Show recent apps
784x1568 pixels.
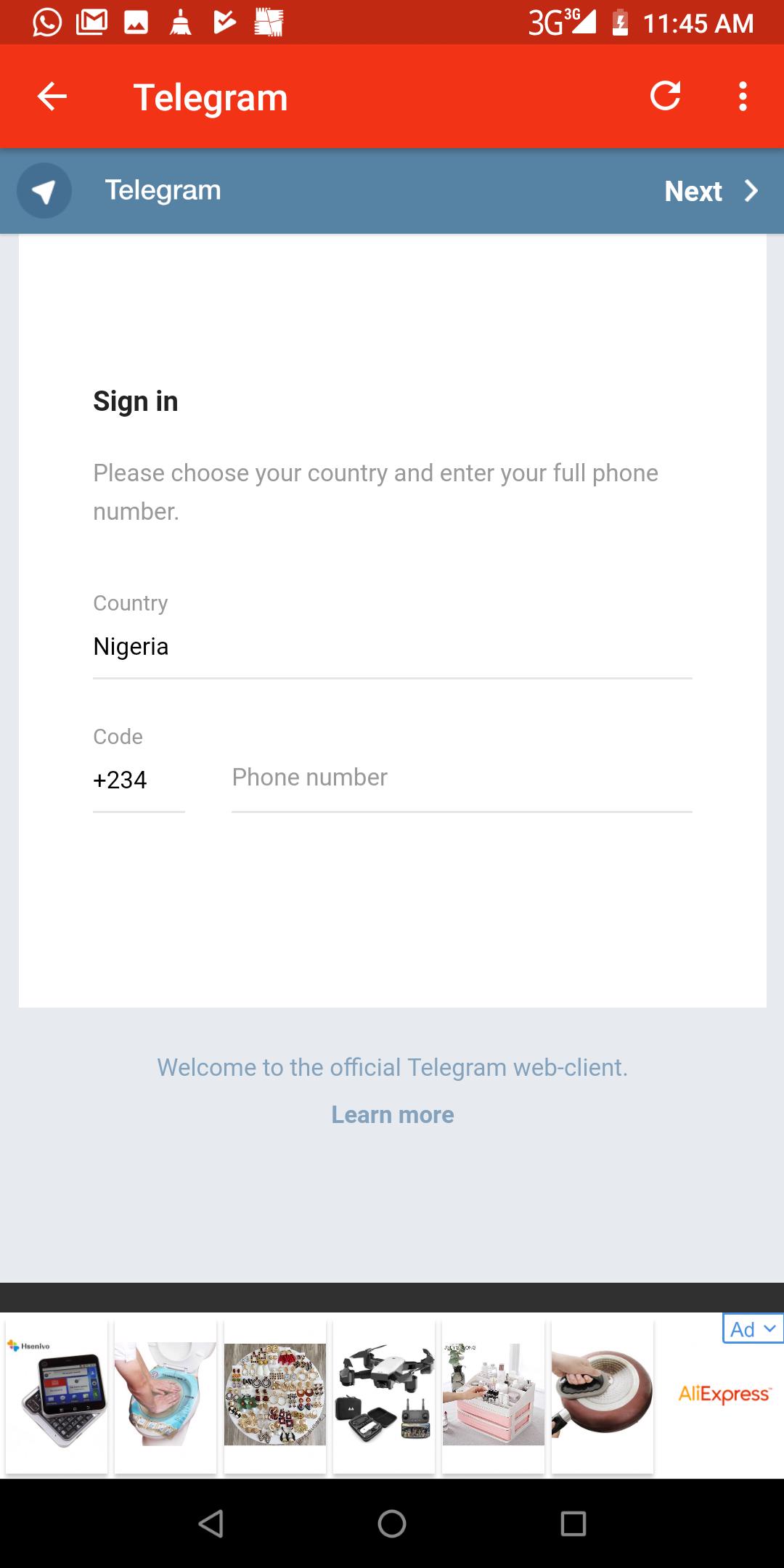pos(573,1524)
